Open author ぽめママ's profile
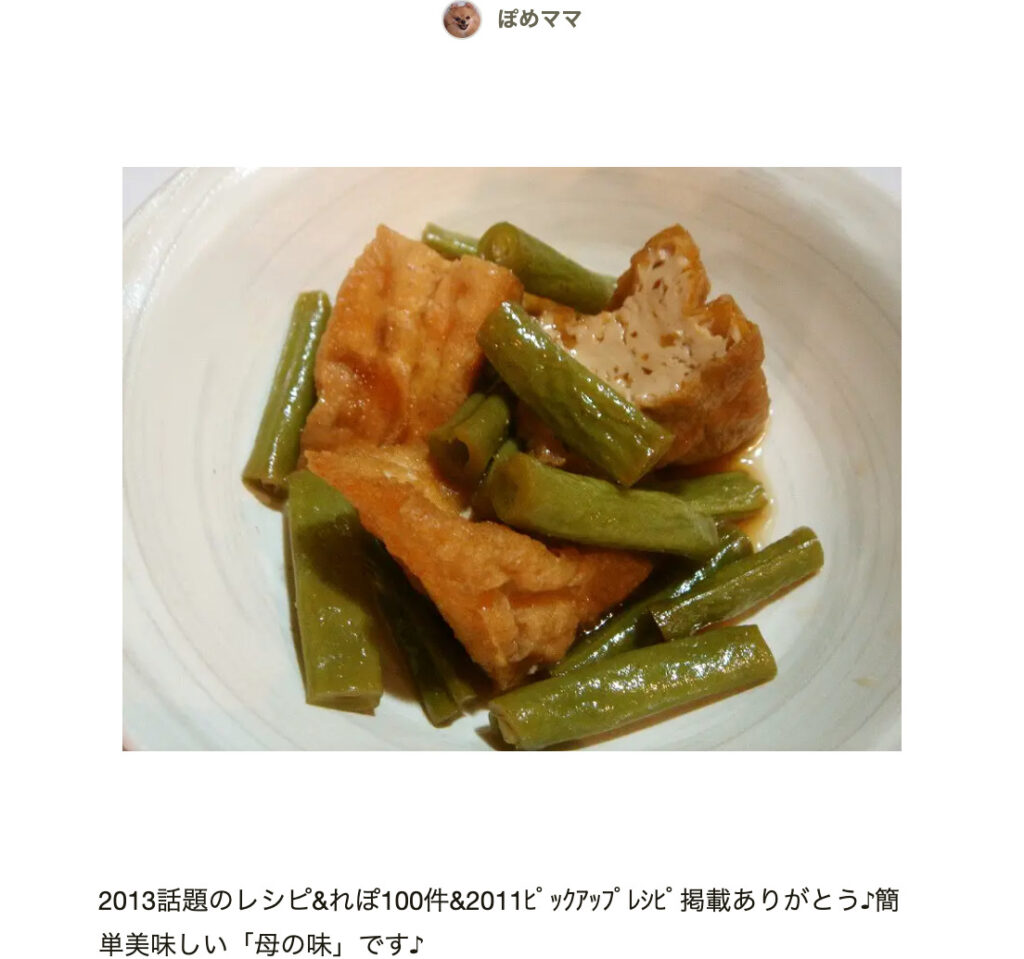 pyautogui.click(x=538, y=19)
